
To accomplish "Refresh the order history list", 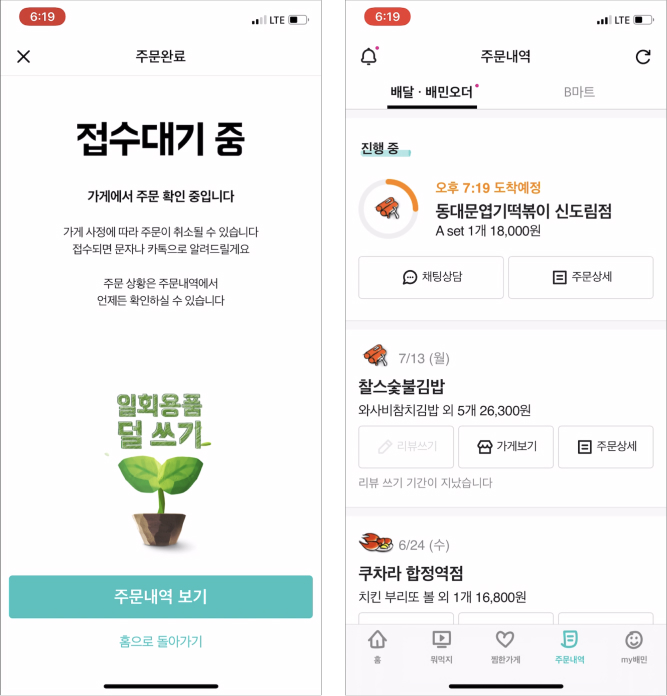I will (x=643, y=57).
